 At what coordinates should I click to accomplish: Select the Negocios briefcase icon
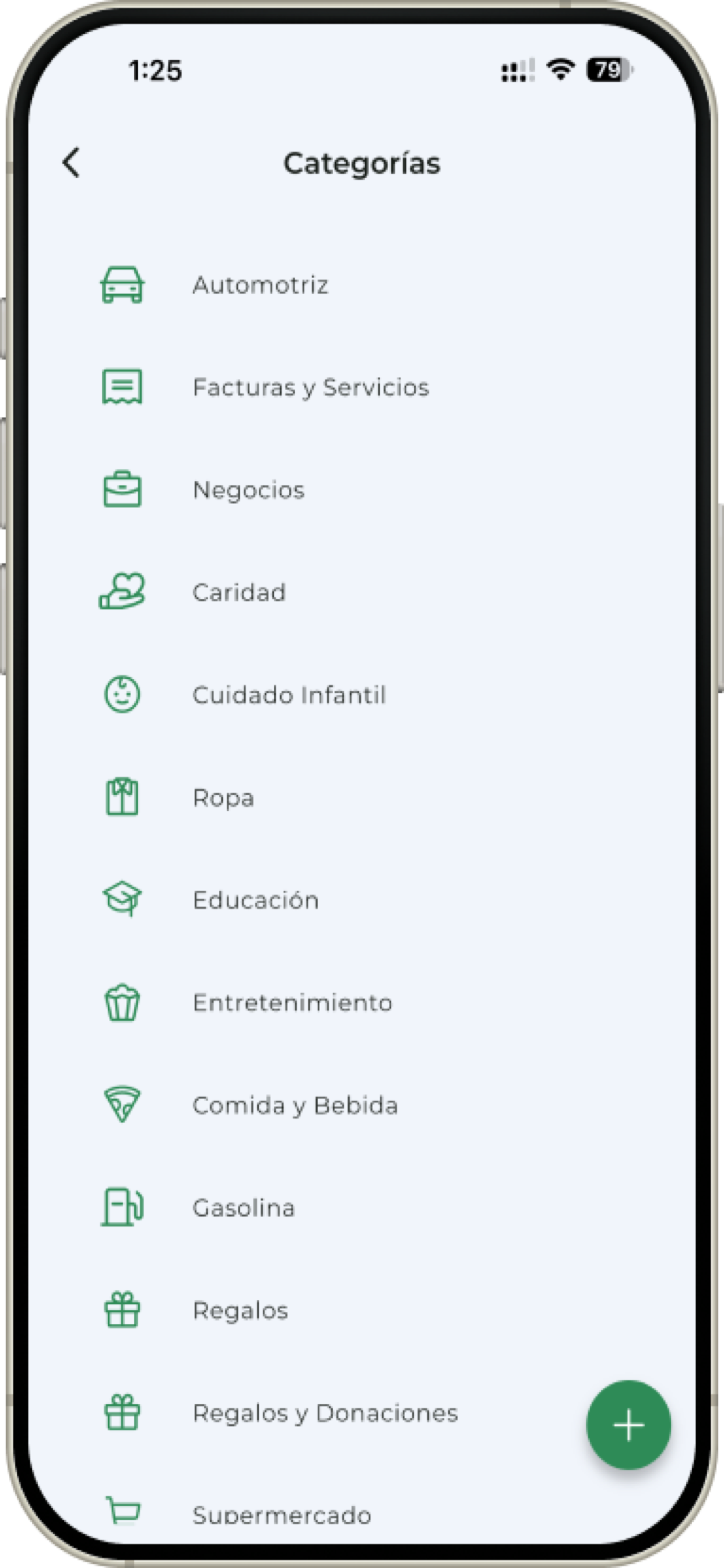pyautogui.click(x=123, y=490)
